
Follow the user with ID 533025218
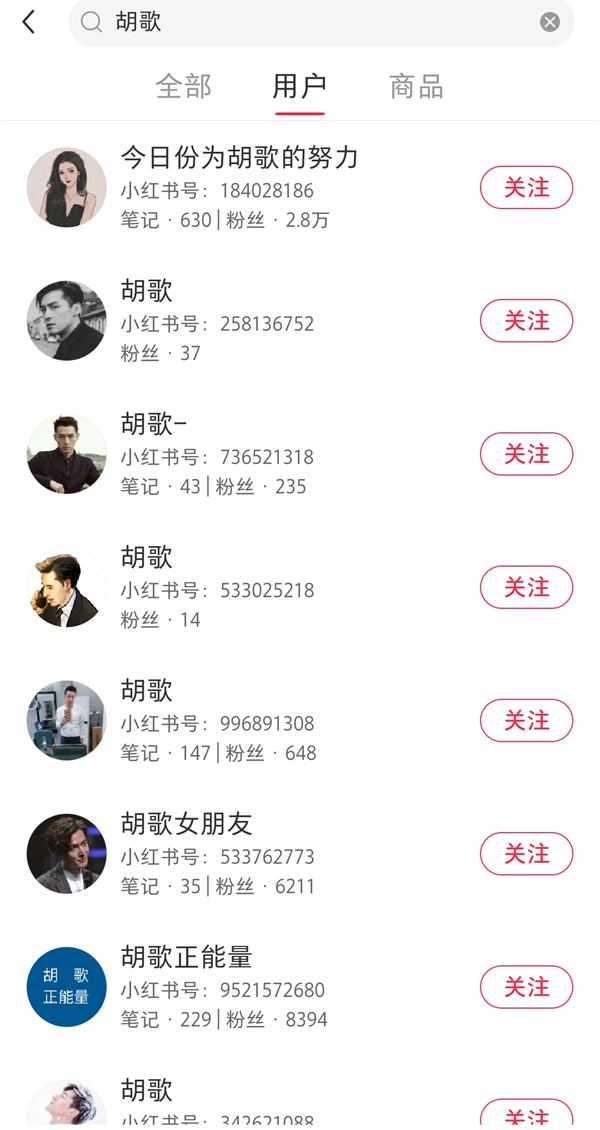[x=526, y=587]
